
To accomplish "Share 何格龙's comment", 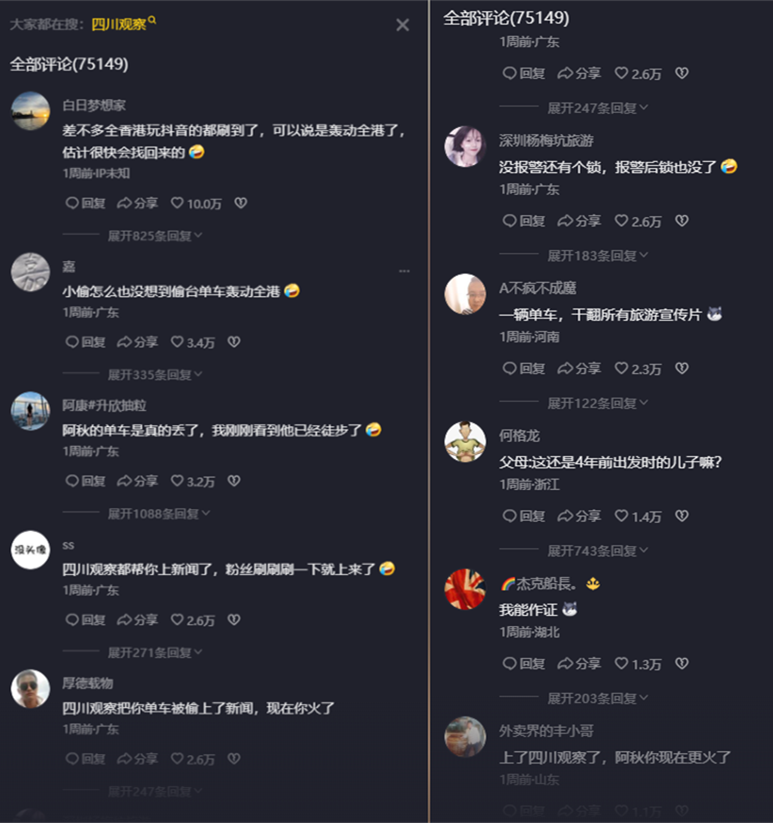I will (579, 516).
